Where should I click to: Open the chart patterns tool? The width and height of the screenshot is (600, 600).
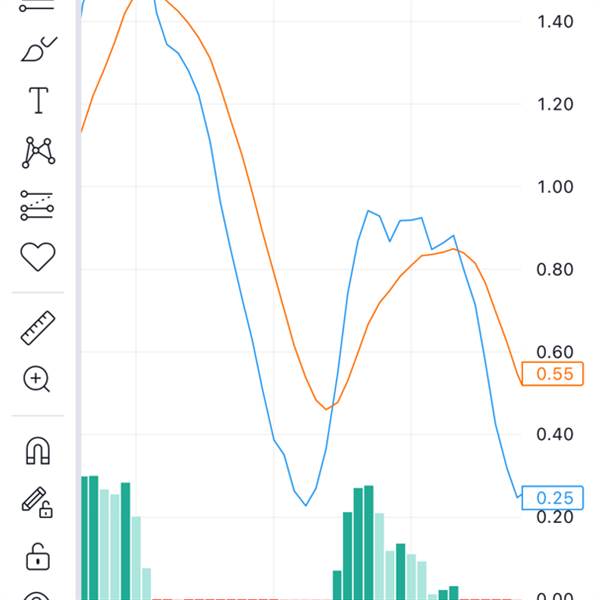coord(38,152)
